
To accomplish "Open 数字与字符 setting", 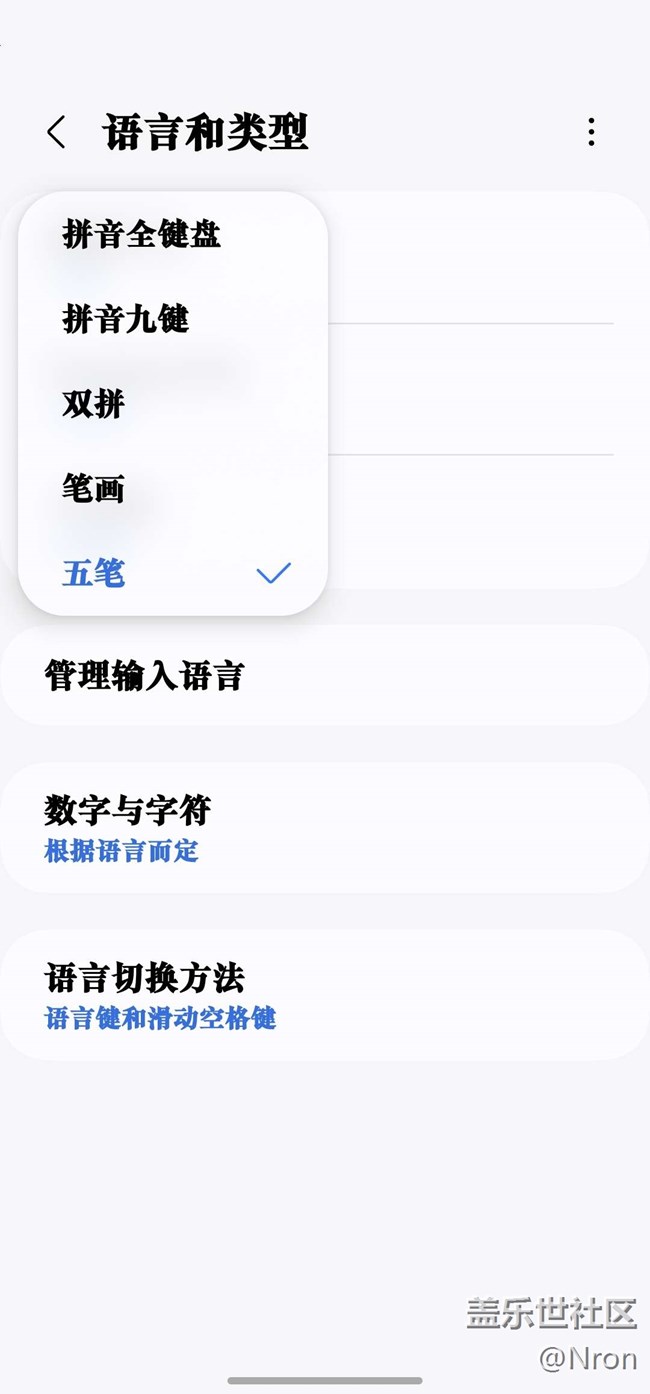I will 325,828.
